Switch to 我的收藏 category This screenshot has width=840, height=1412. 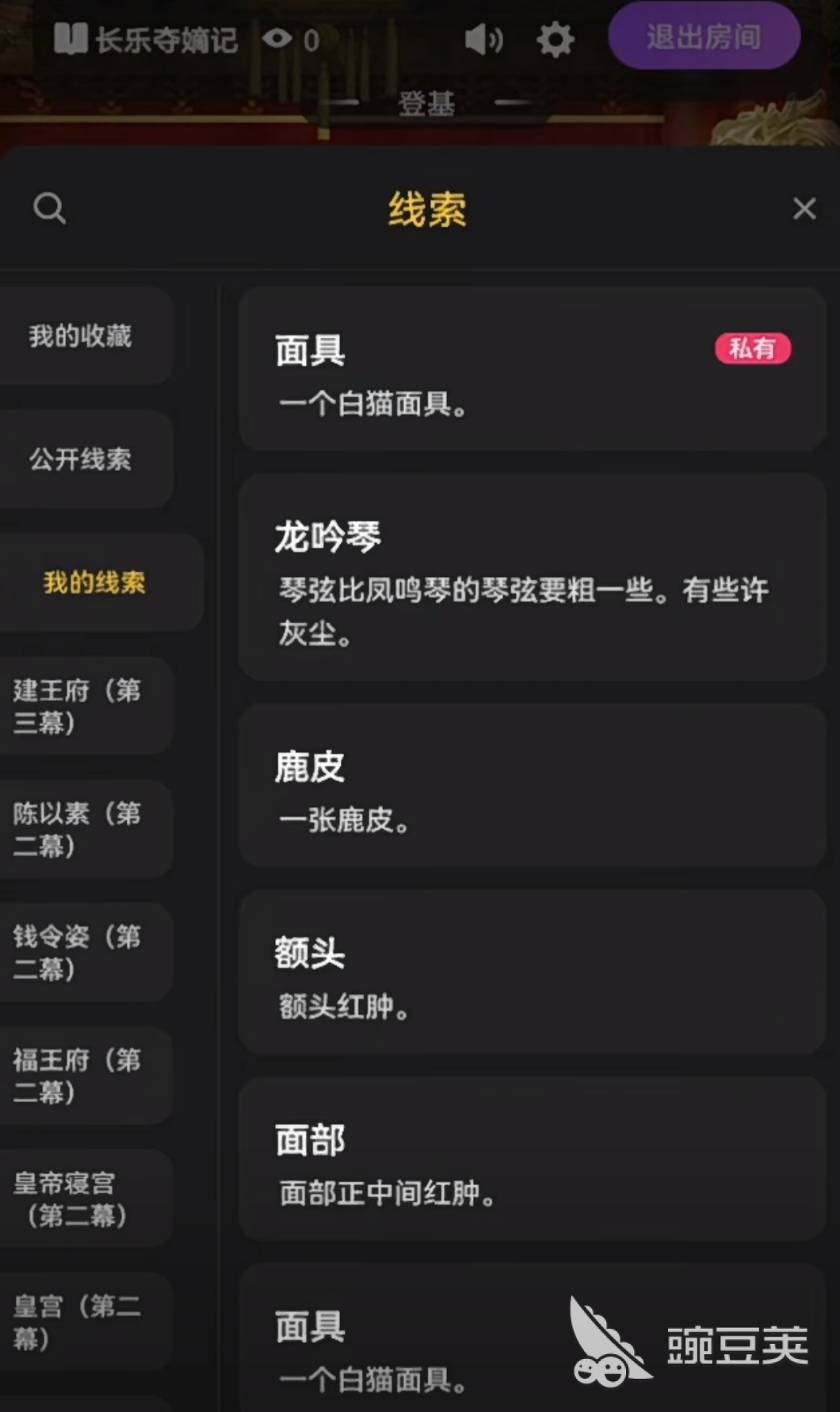pyautogui.click(x=81, y=336)
